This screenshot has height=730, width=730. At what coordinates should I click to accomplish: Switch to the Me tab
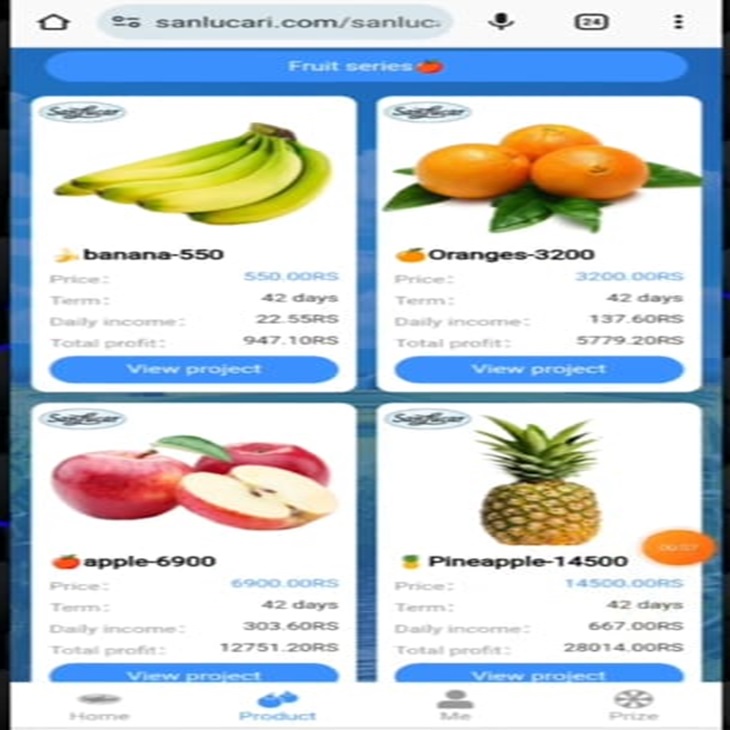[455, 706]
